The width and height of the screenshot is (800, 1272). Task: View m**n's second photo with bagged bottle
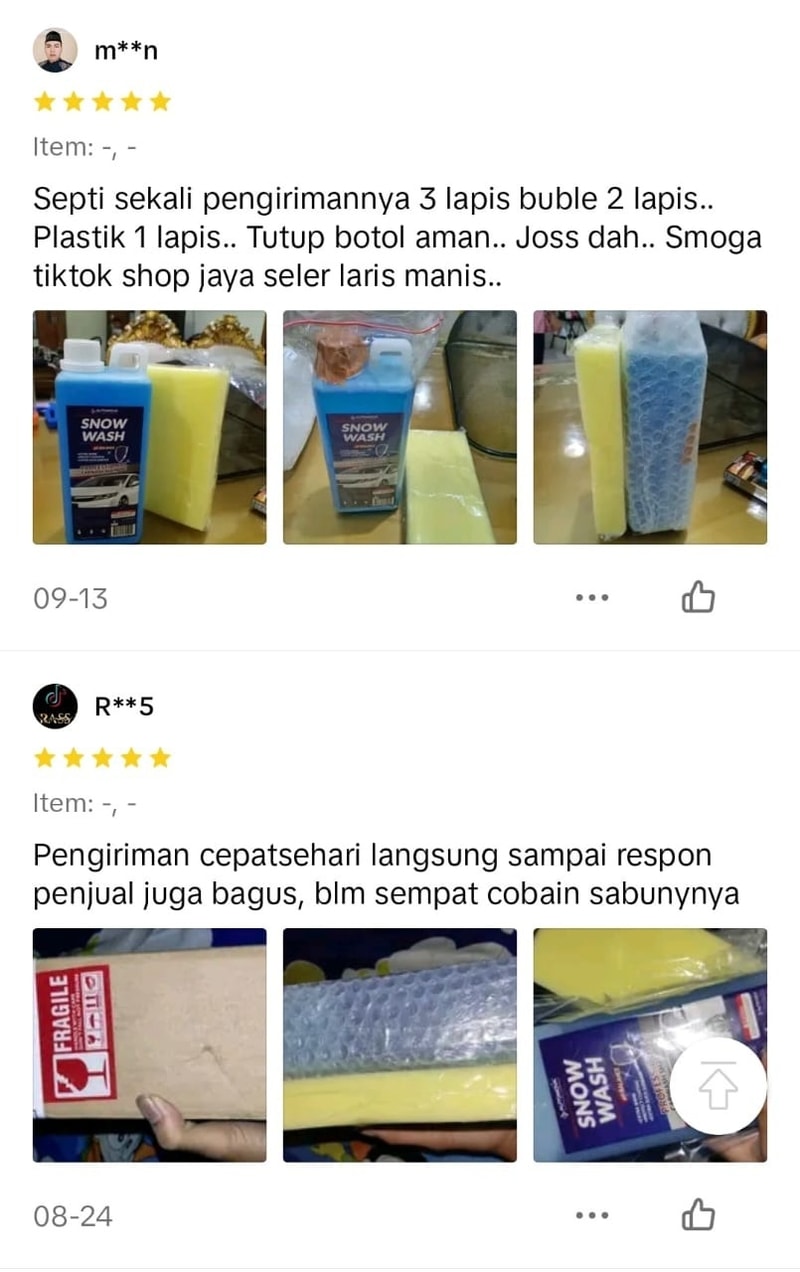point(400,427)
